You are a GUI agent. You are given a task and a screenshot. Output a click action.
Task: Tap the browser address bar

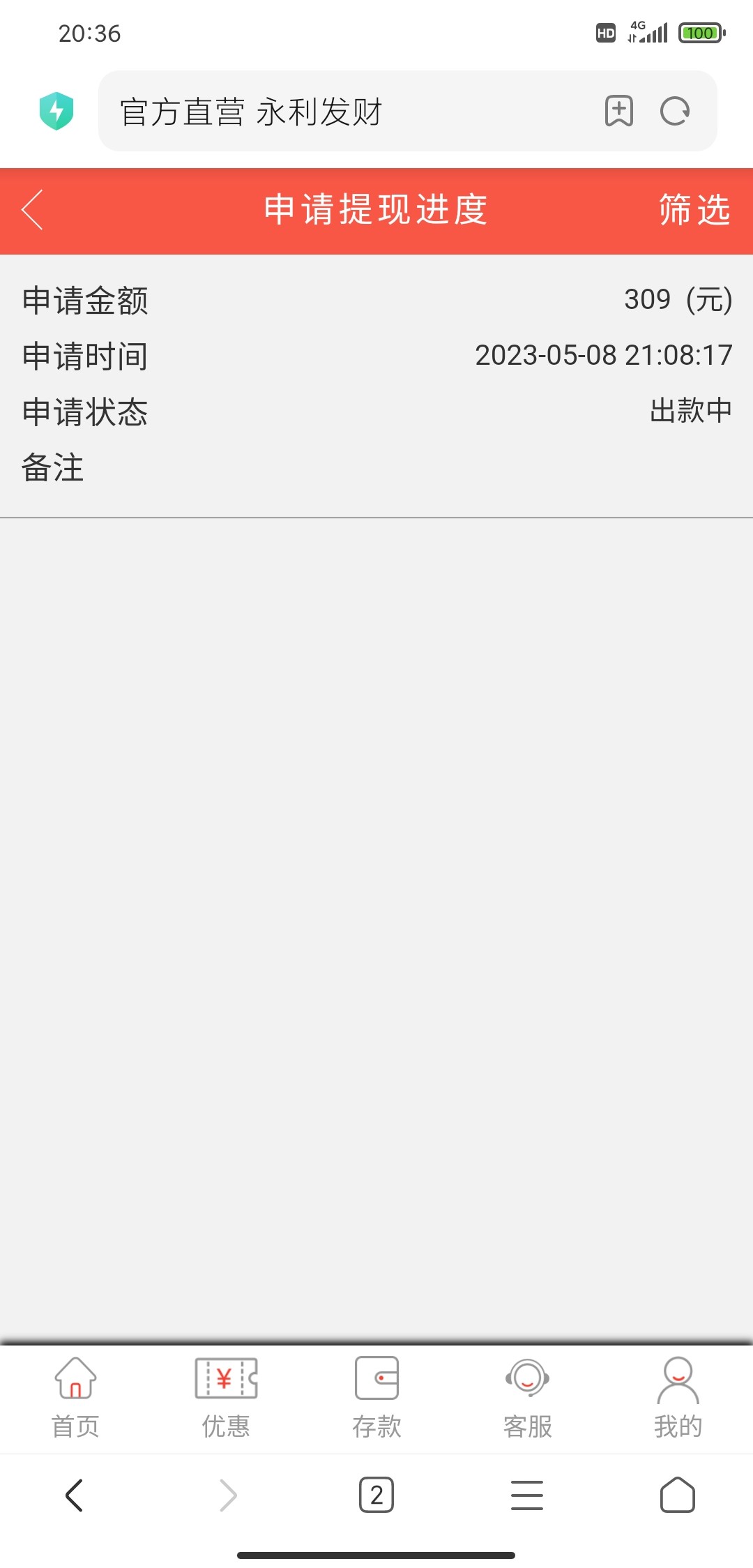pos(349,112)
